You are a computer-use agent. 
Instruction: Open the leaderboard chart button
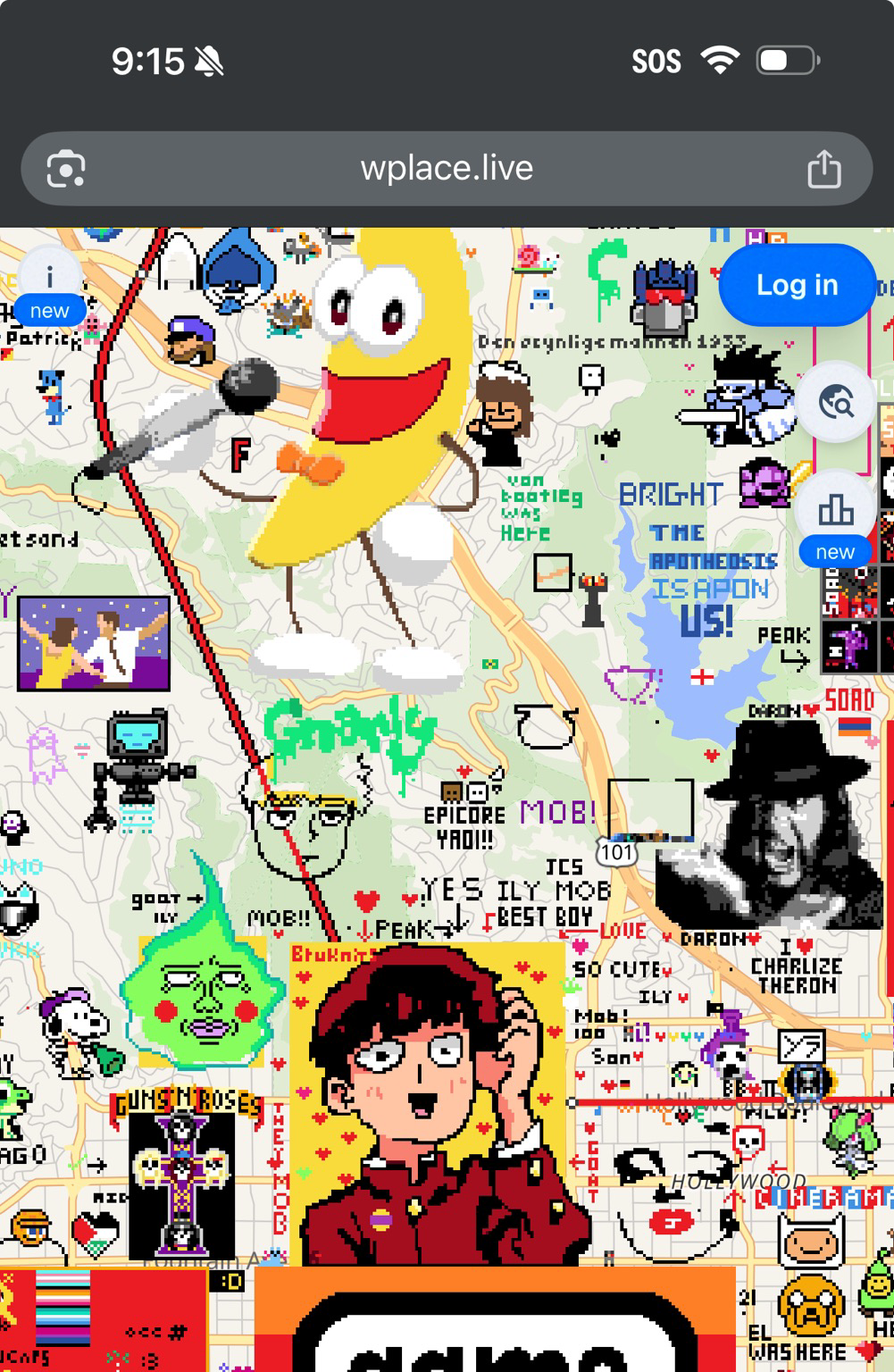click(x=835, y=510)
